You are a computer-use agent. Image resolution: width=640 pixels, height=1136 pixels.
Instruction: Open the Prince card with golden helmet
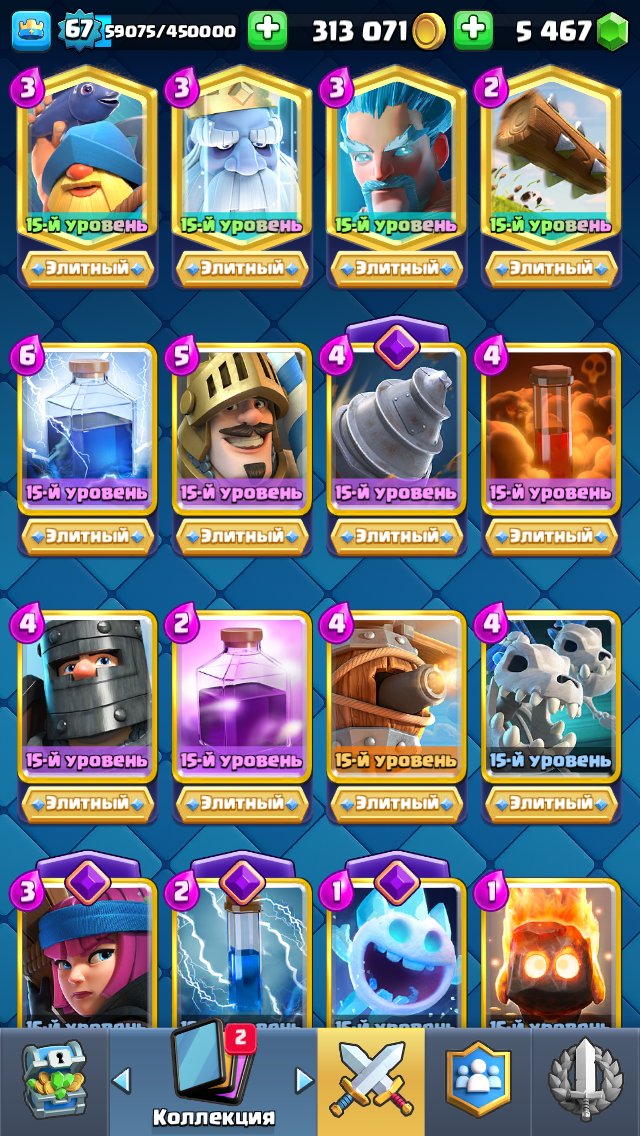241,430
